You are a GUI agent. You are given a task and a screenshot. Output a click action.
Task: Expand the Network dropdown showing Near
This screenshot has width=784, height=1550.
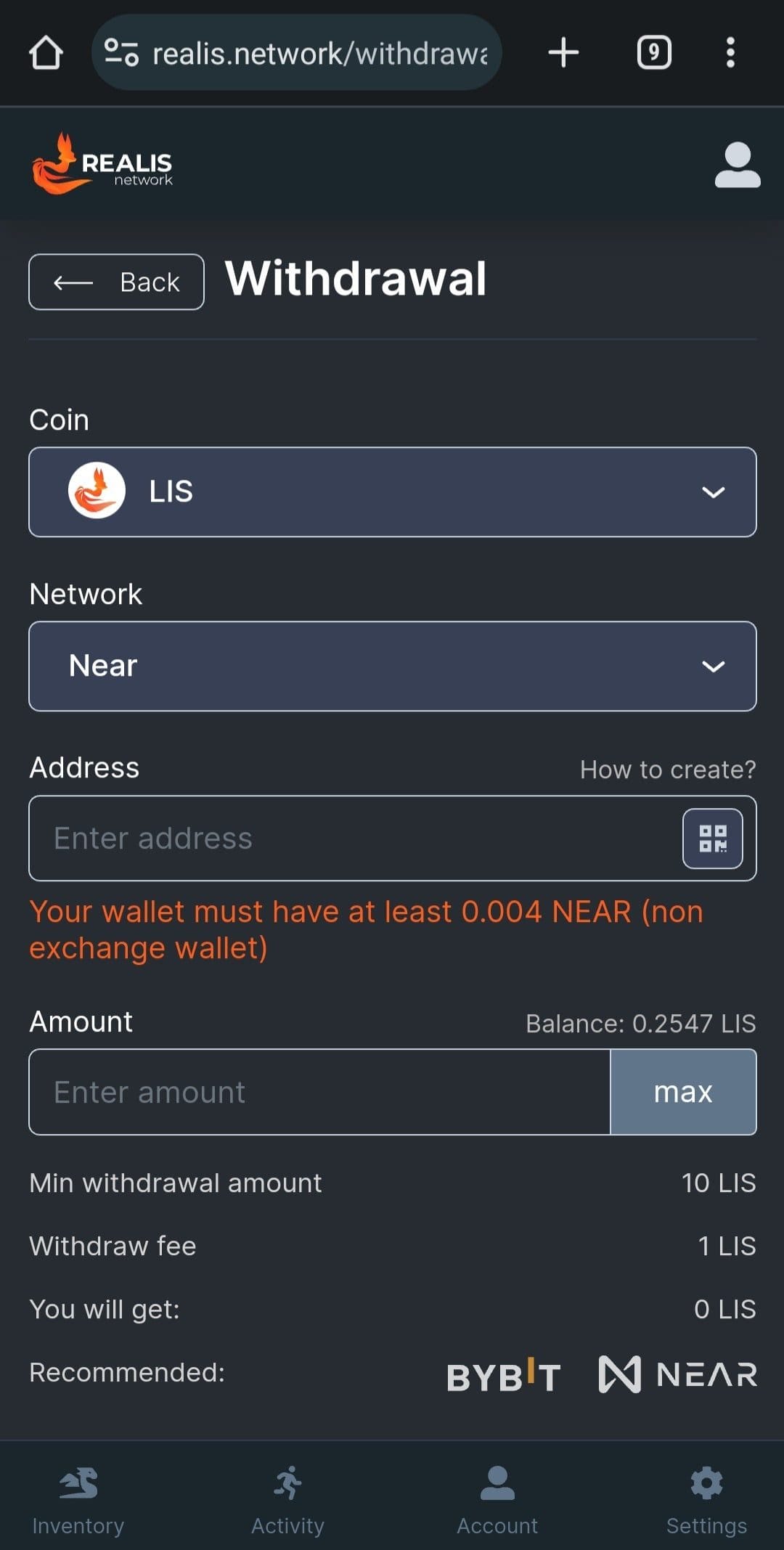click(x=392, y=666)
